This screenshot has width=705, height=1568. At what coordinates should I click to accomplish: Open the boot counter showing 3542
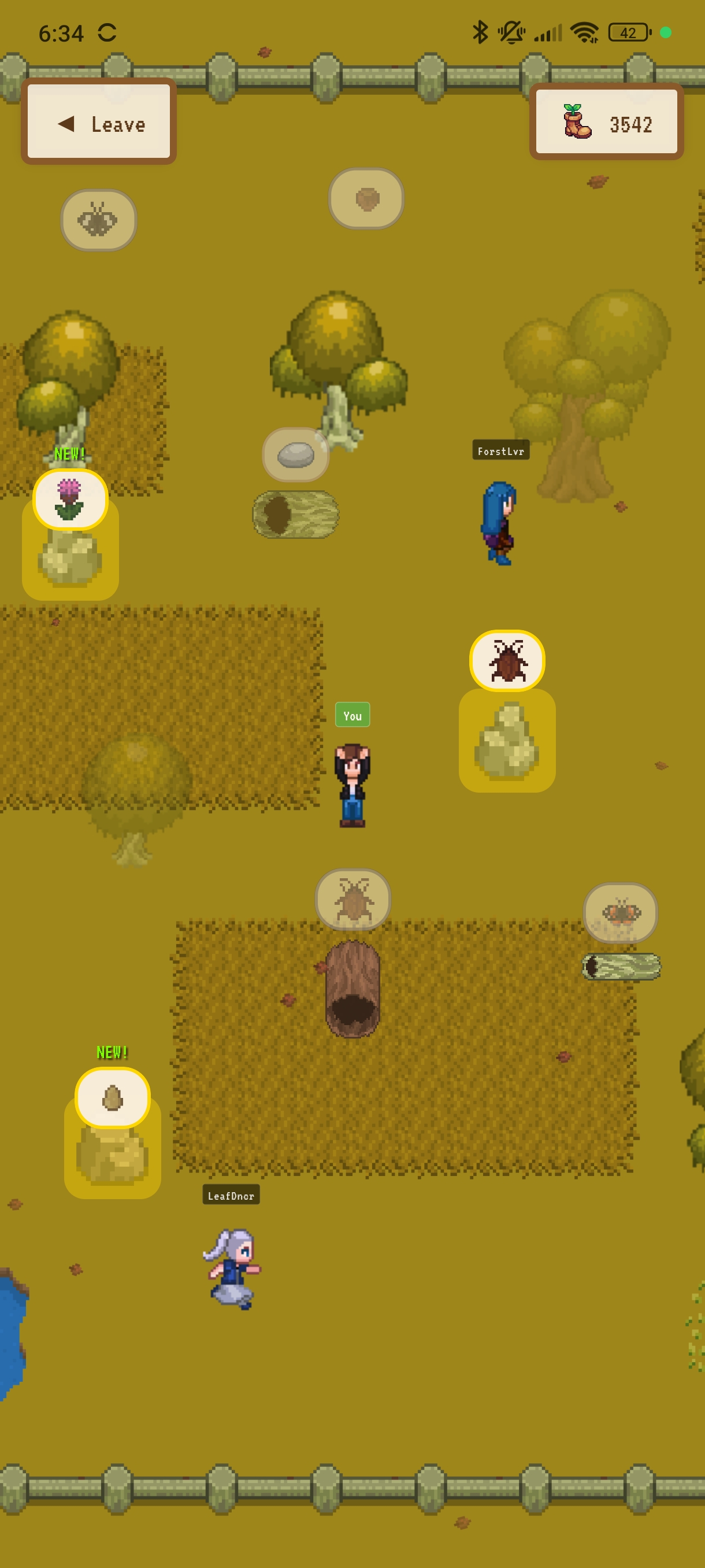tap(606, 123)
